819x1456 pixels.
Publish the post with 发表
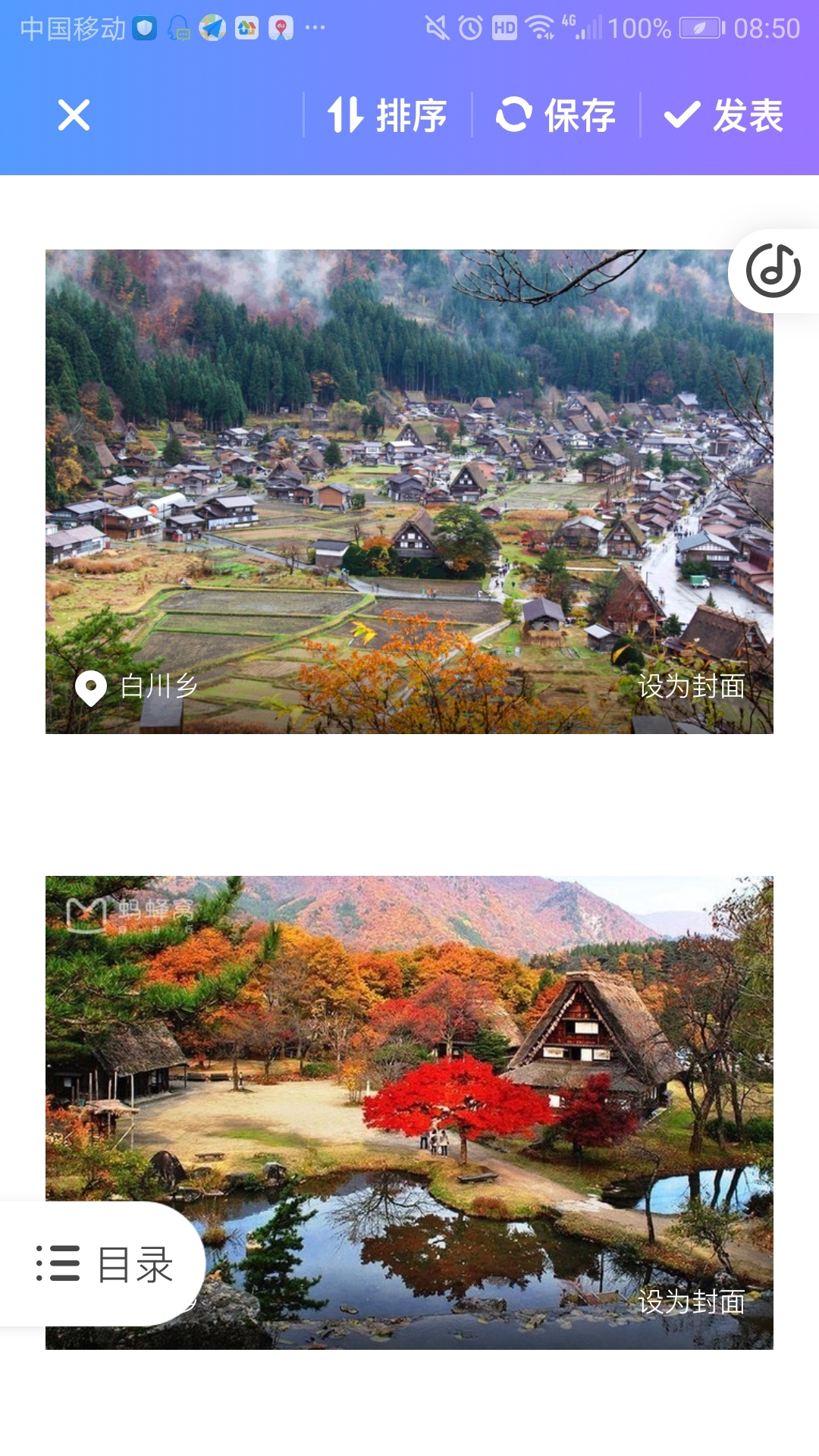point(724,115)
